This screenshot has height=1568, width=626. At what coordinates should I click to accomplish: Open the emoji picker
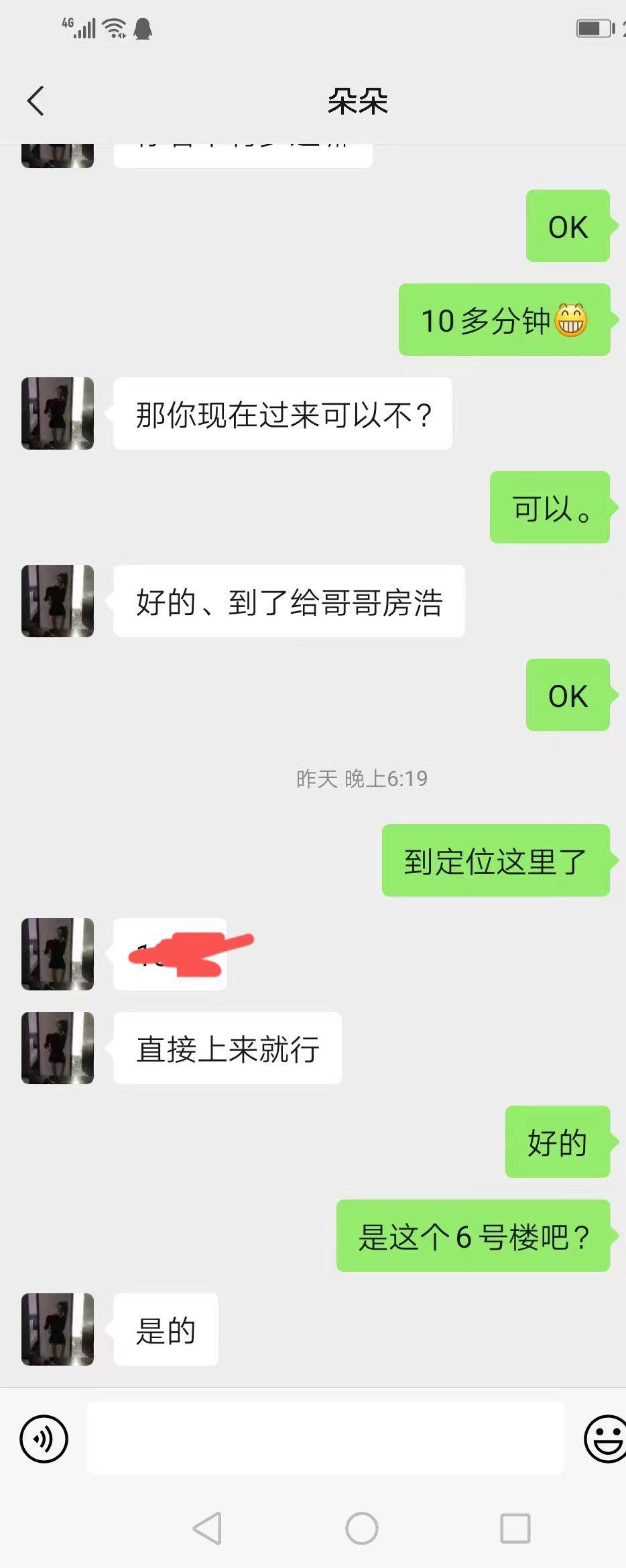[x=605, y=1438]
